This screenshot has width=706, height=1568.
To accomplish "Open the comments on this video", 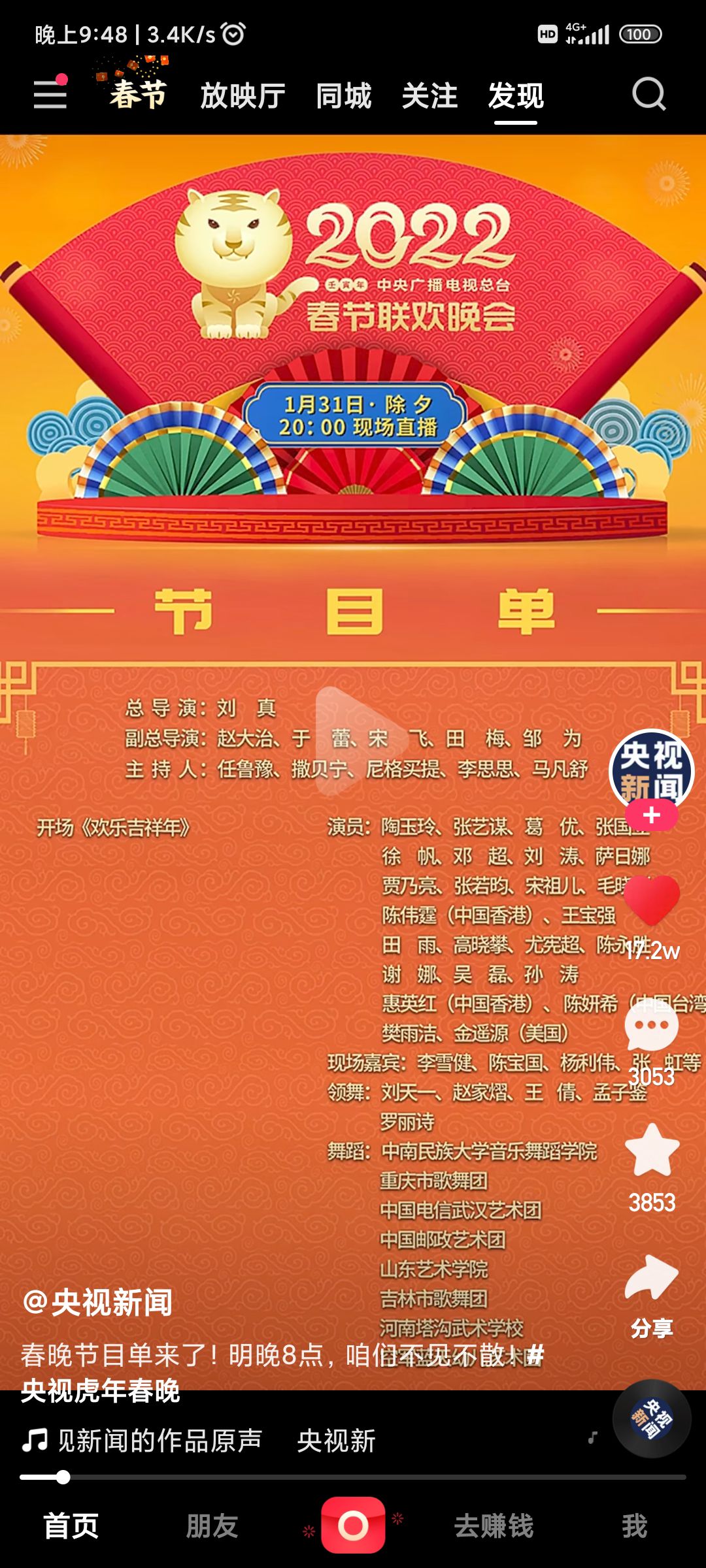I will tap(652, 1024).
